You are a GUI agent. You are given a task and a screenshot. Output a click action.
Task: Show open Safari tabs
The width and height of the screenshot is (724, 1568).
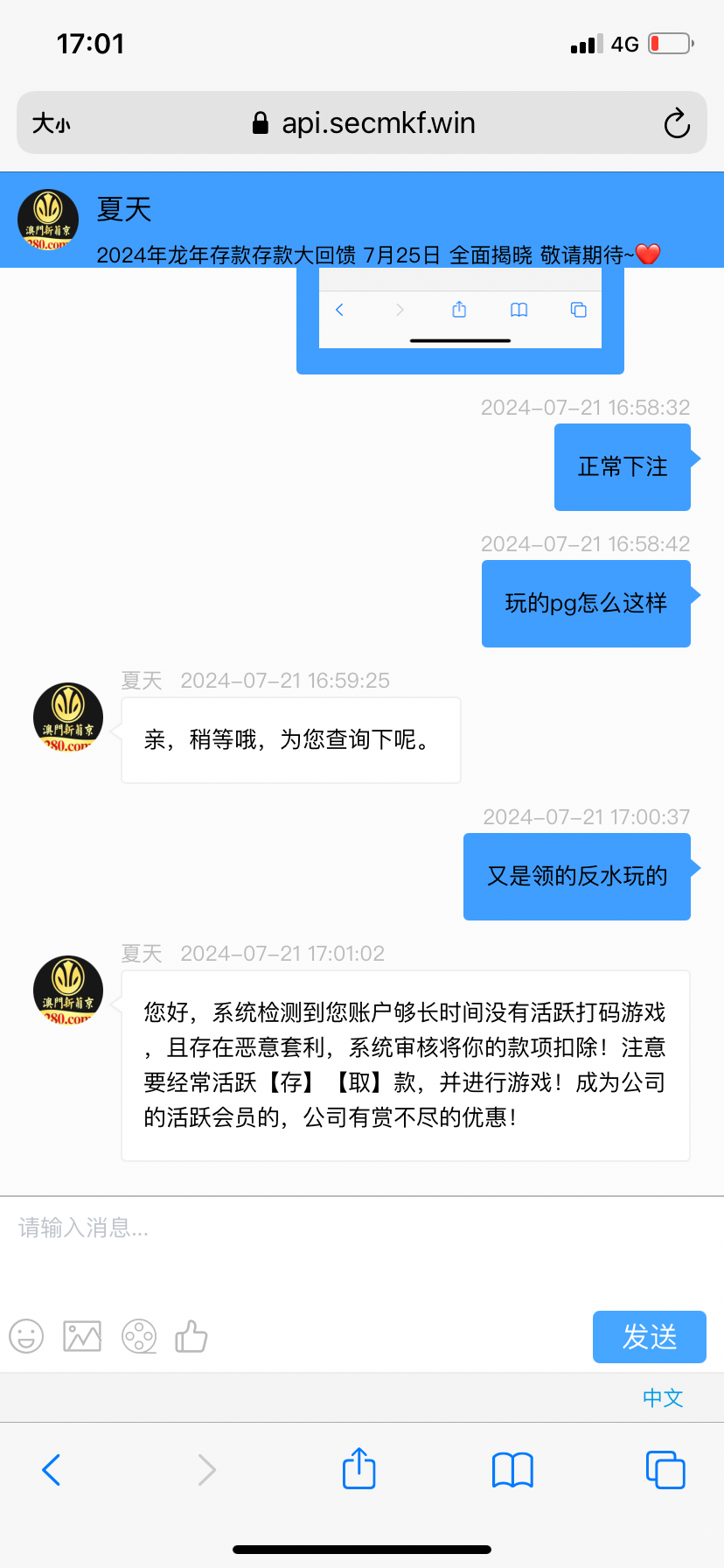(665, 1470)
